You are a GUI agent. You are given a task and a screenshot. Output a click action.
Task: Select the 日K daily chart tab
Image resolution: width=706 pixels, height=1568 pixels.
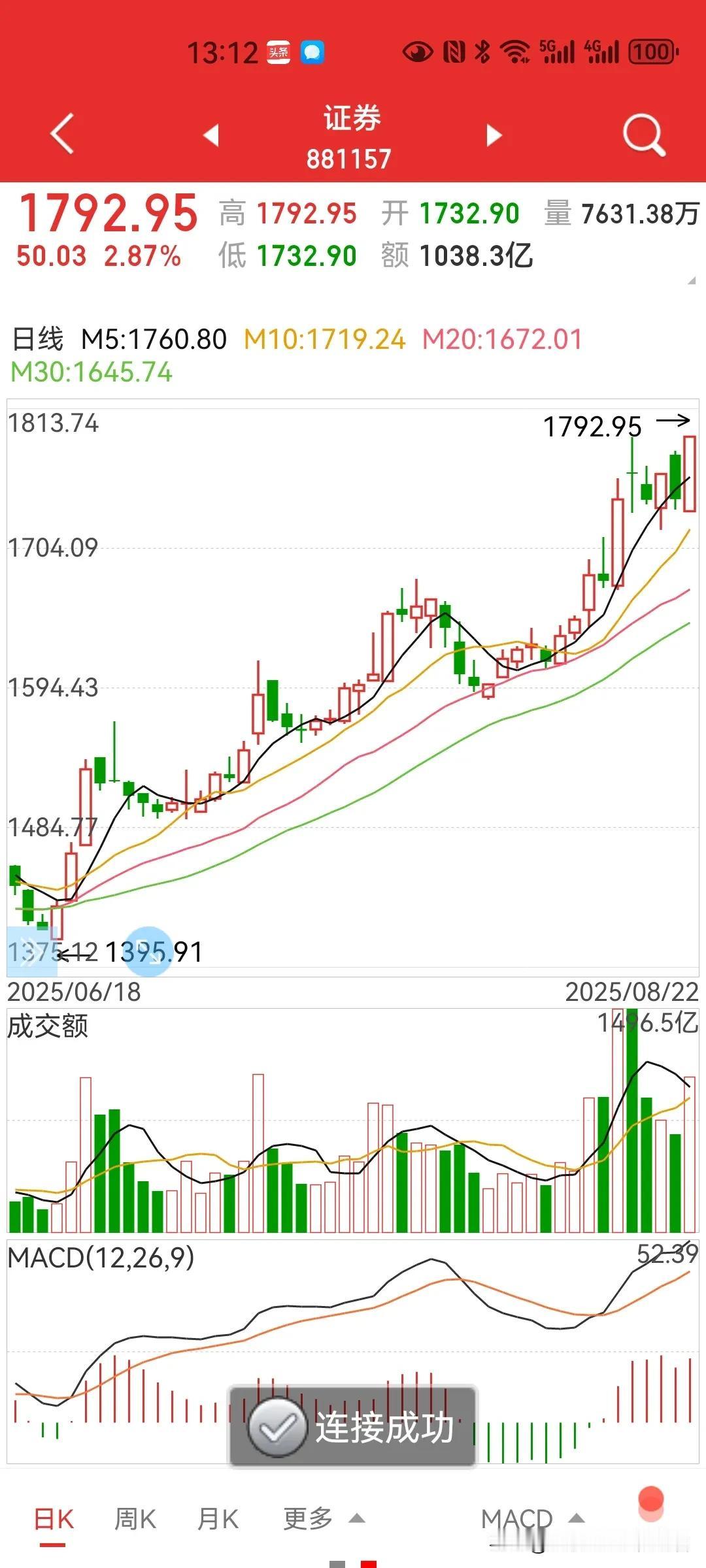point(54,1520)
